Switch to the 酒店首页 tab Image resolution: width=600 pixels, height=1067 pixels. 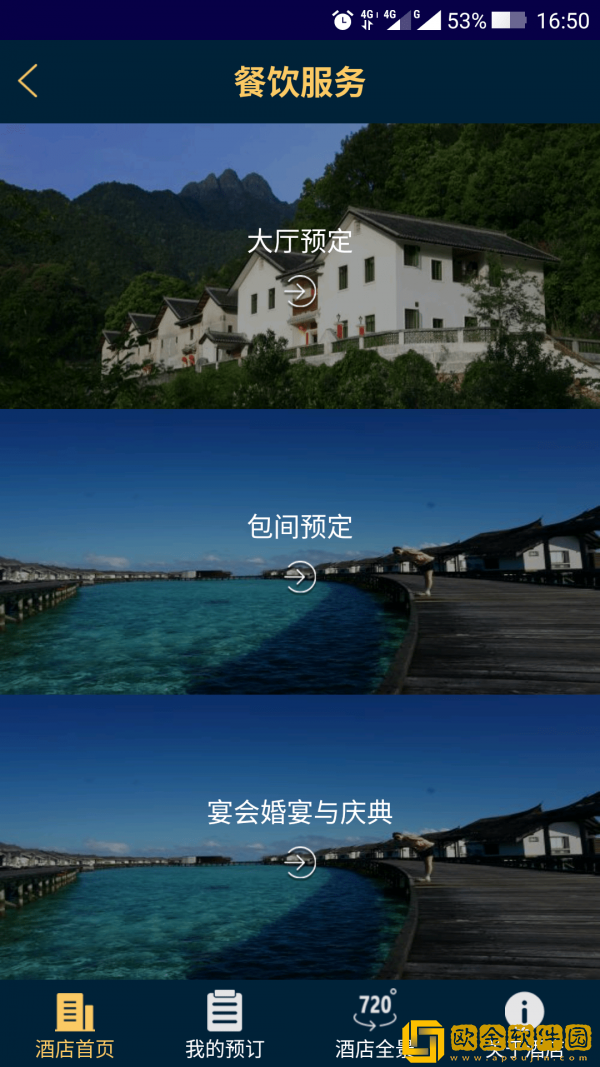(x=75, y=1025)
